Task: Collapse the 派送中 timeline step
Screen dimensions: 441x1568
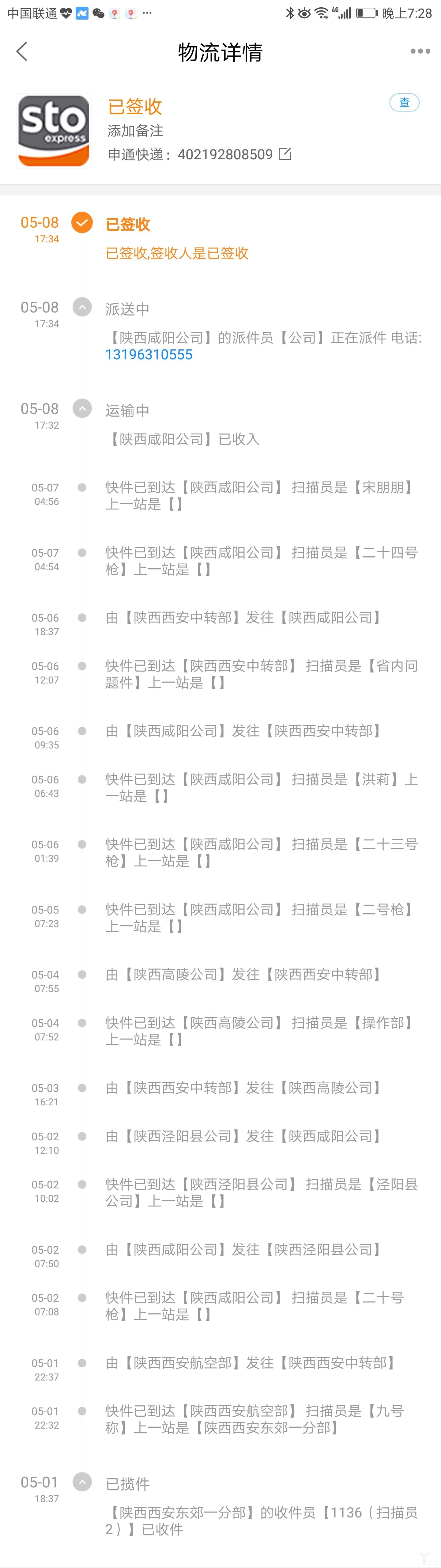Action: [x=82, y=307]
